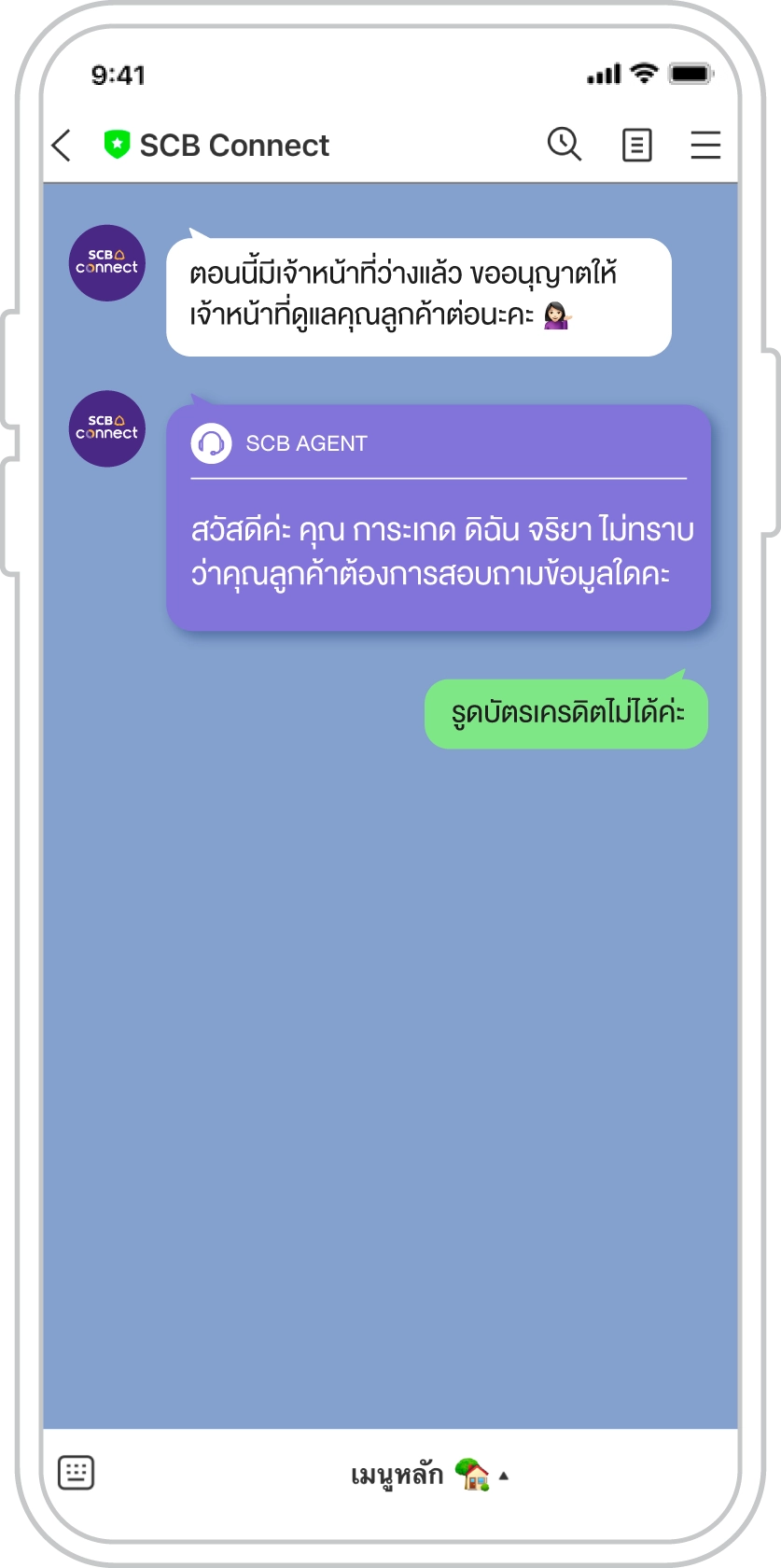Viewport: 781px width, 1568px height.
Task: Open SCB Connect profile avatar beside agent message
Action: point(107,428)
